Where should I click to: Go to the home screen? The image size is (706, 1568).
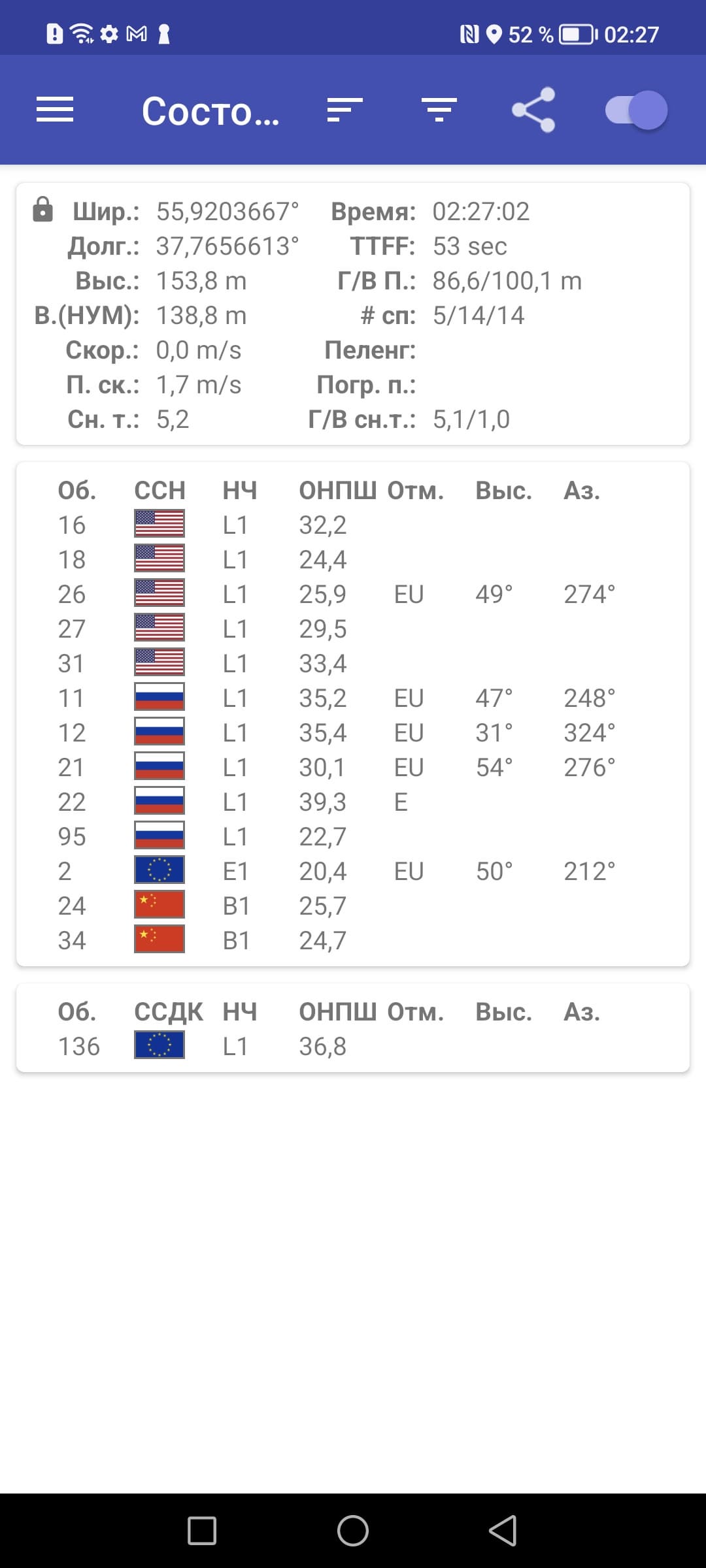(x=353, y=1530)
